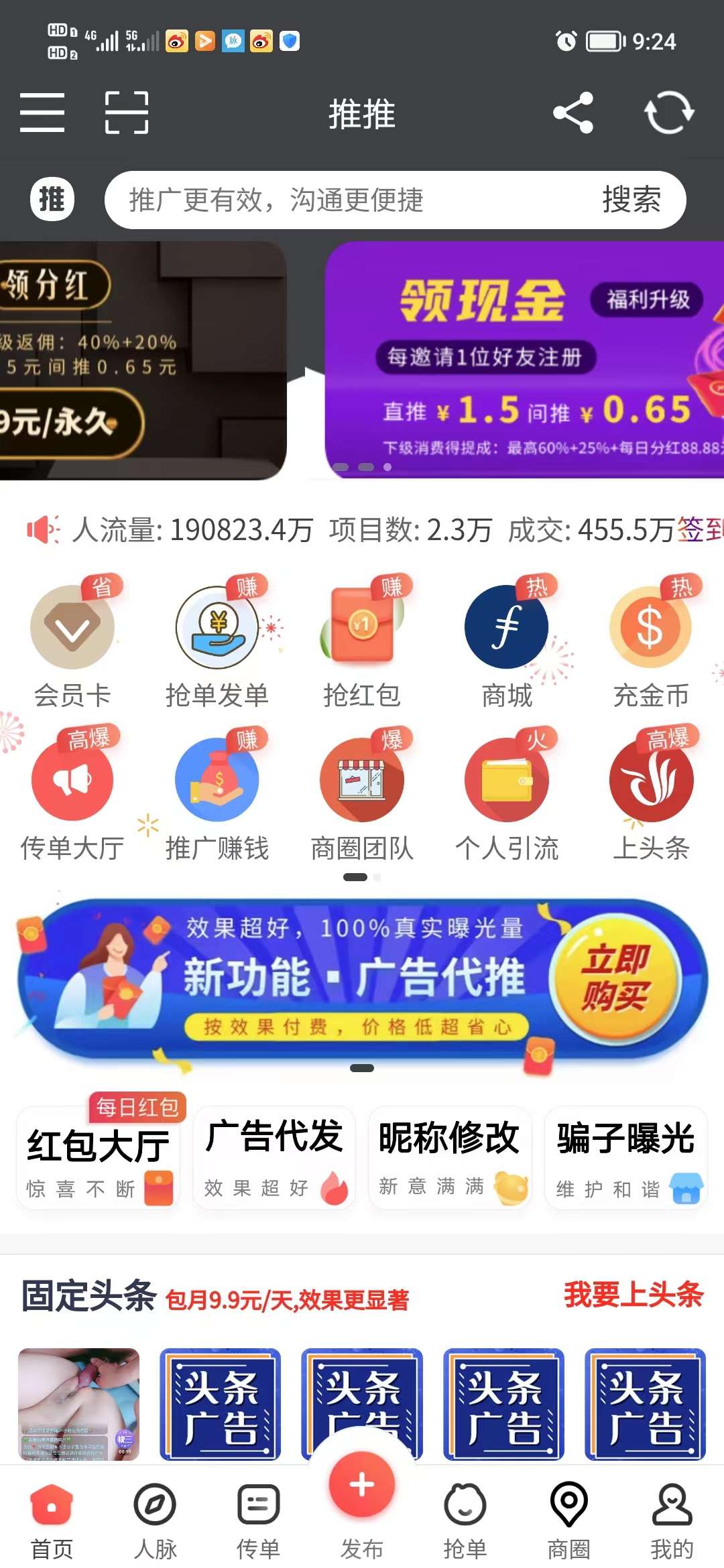Refresh the page with the refresh icon
The height and width of the screenshot is (1568, 724).
click(x=668, y=113)
